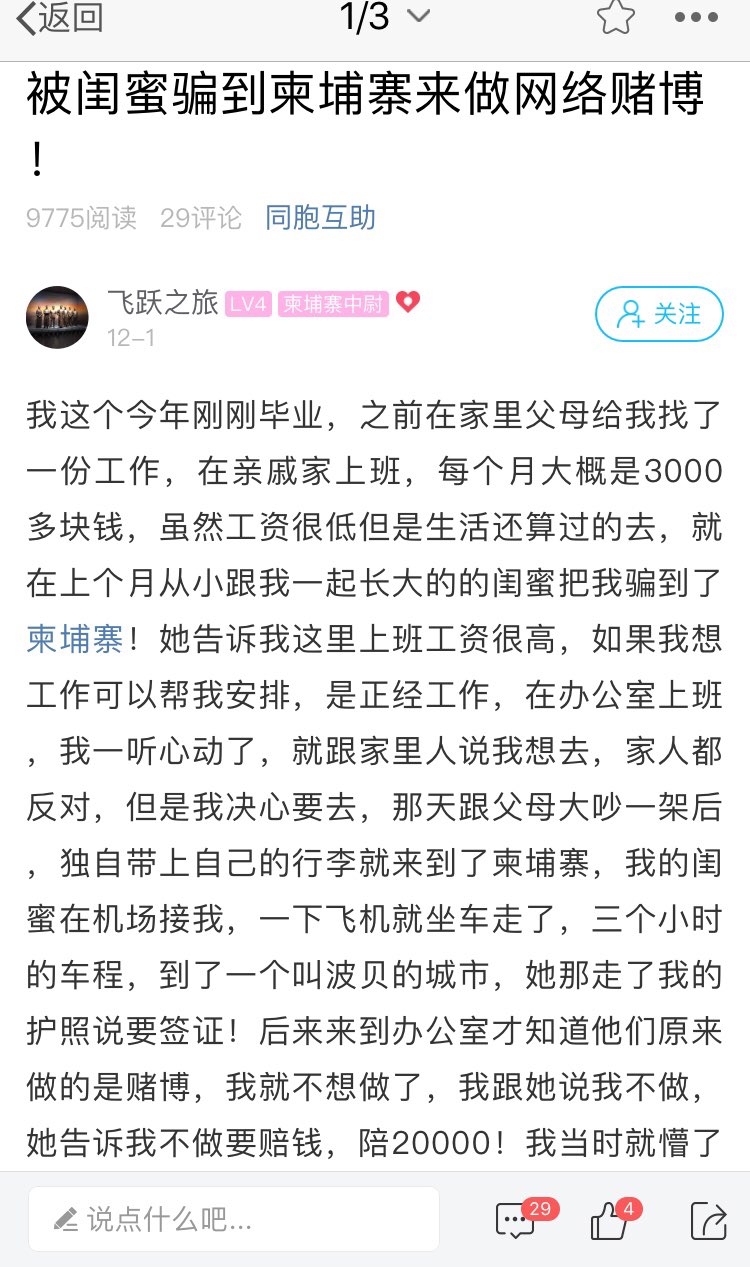Image resolution: width=750 pixels, height=1267 pixels.
Task: Tap the blue 柬埔寨 link in the text
Action: (75, 640)
